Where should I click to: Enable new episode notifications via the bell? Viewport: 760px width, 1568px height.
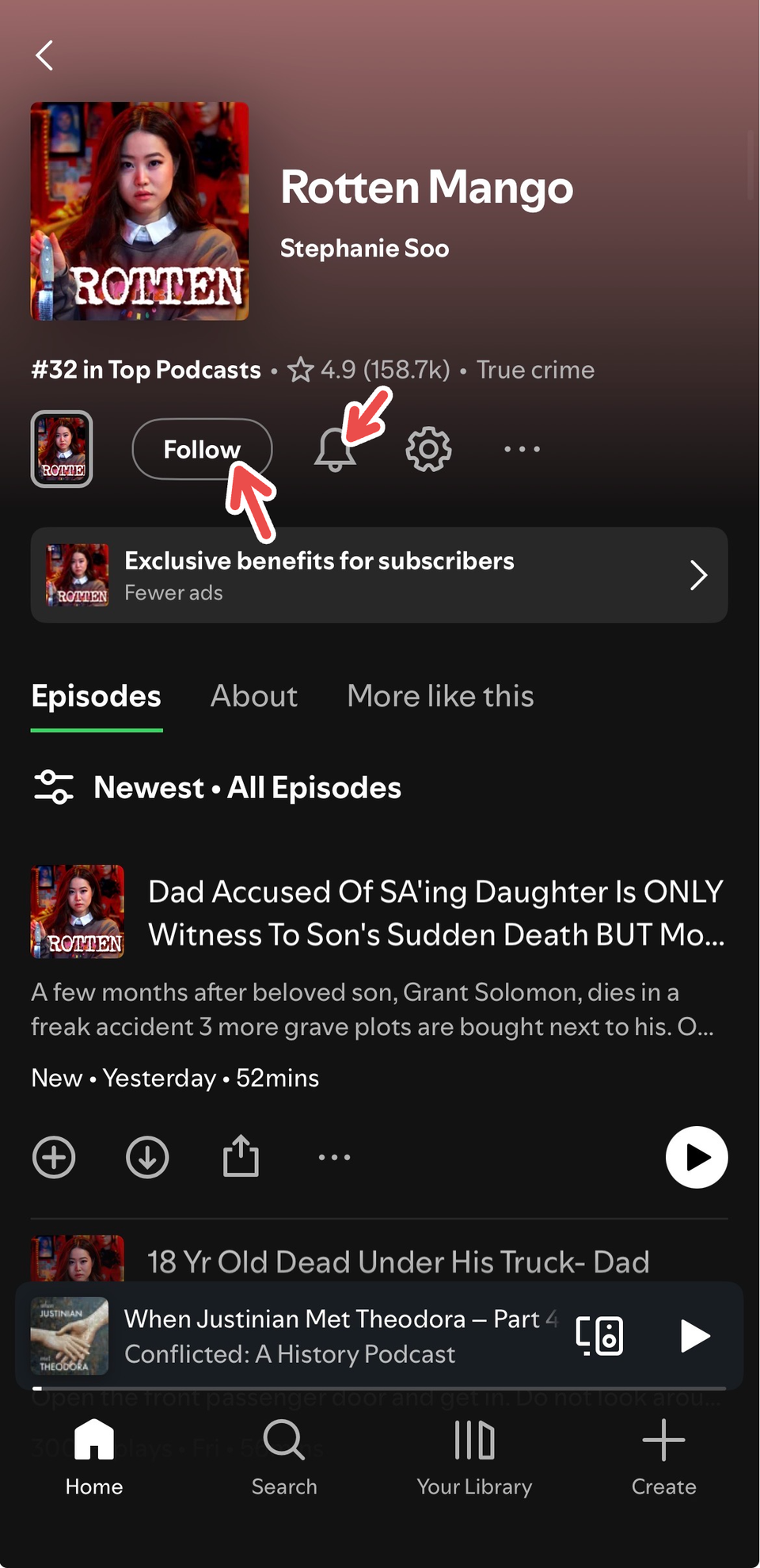[336, 448]
